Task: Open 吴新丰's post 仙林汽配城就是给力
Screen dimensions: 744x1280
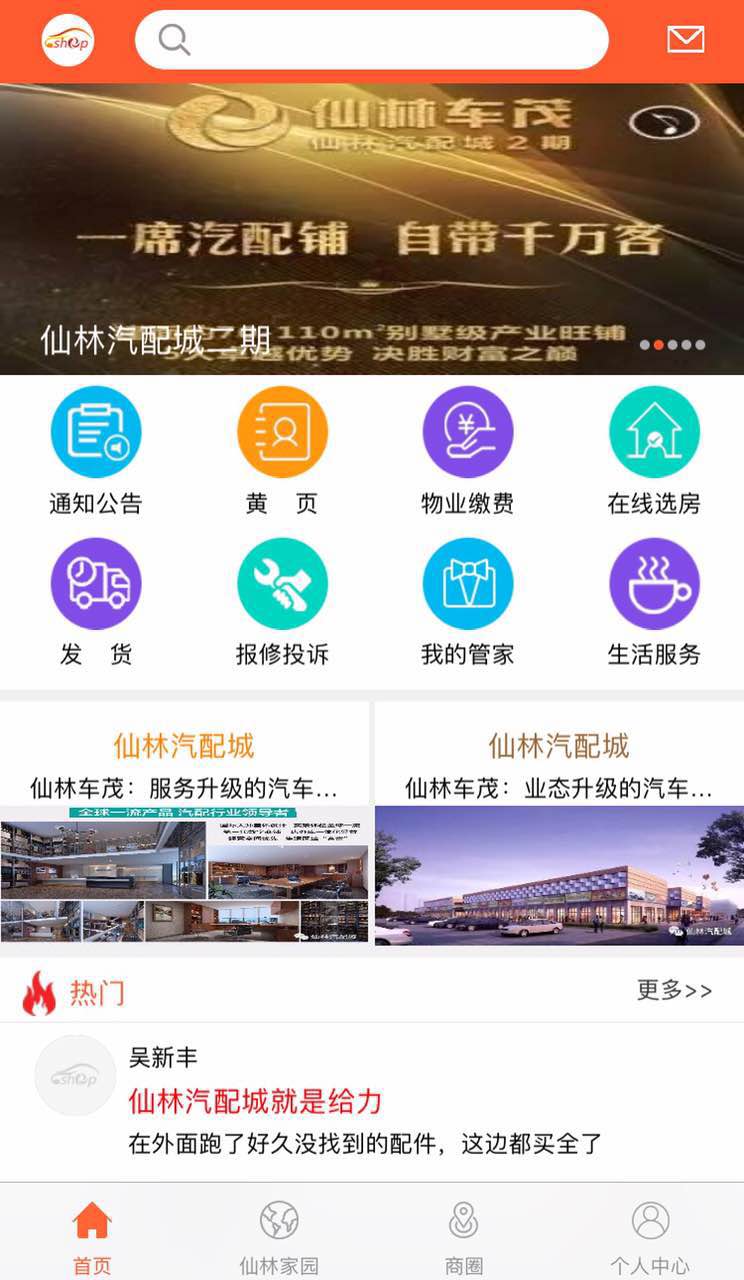Action: [x=372, y=1102]
